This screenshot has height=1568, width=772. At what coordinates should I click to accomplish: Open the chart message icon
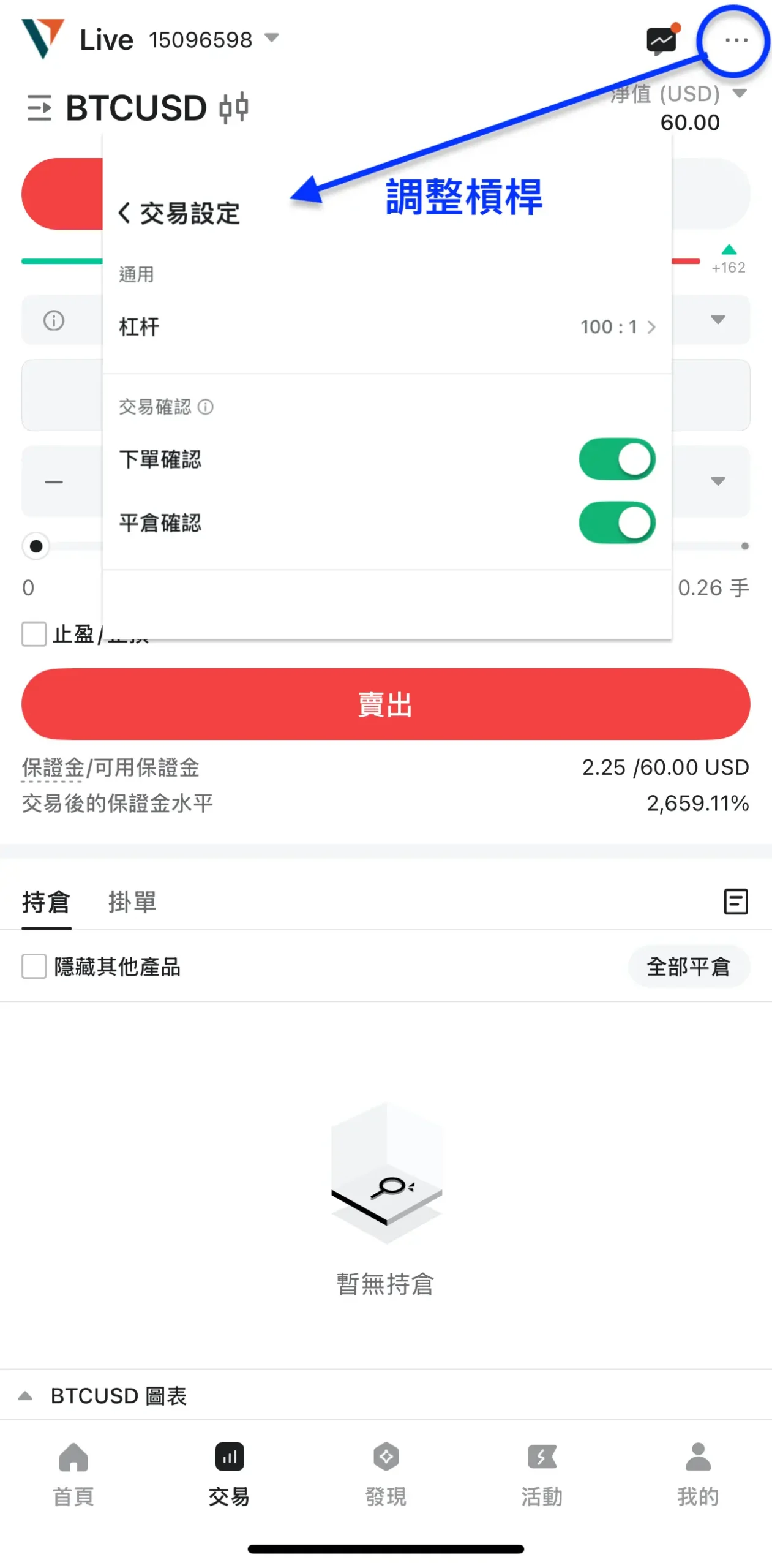coord(662,40)
